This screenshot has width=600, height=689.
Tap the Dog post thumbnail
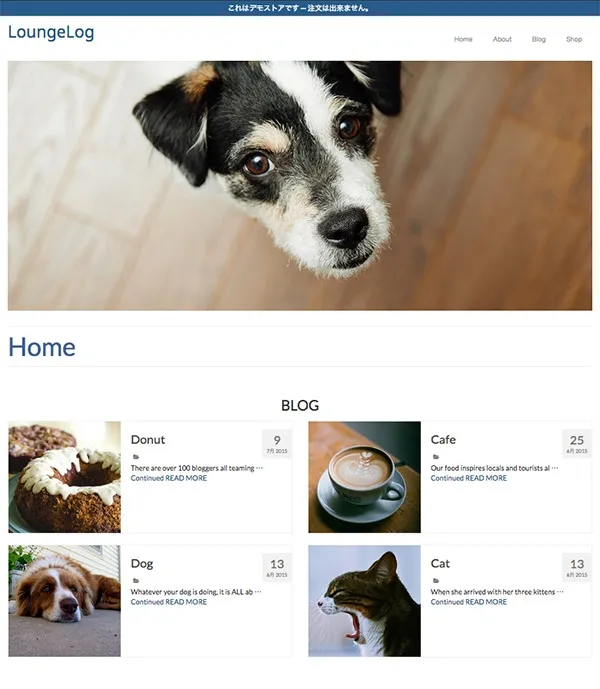pyautogui.click(x=64, y=601)
